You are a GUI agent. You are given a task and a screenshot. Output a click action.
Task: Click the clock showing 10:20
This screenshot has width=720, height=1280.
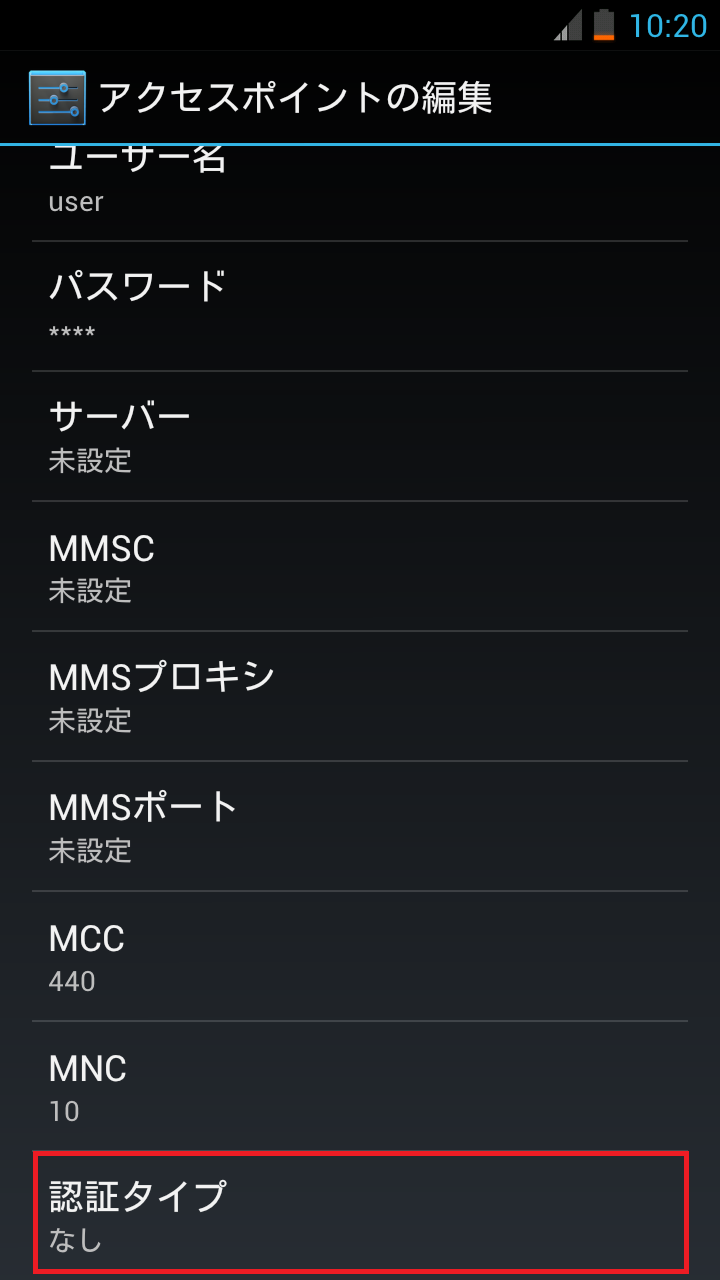click(668, 25)
